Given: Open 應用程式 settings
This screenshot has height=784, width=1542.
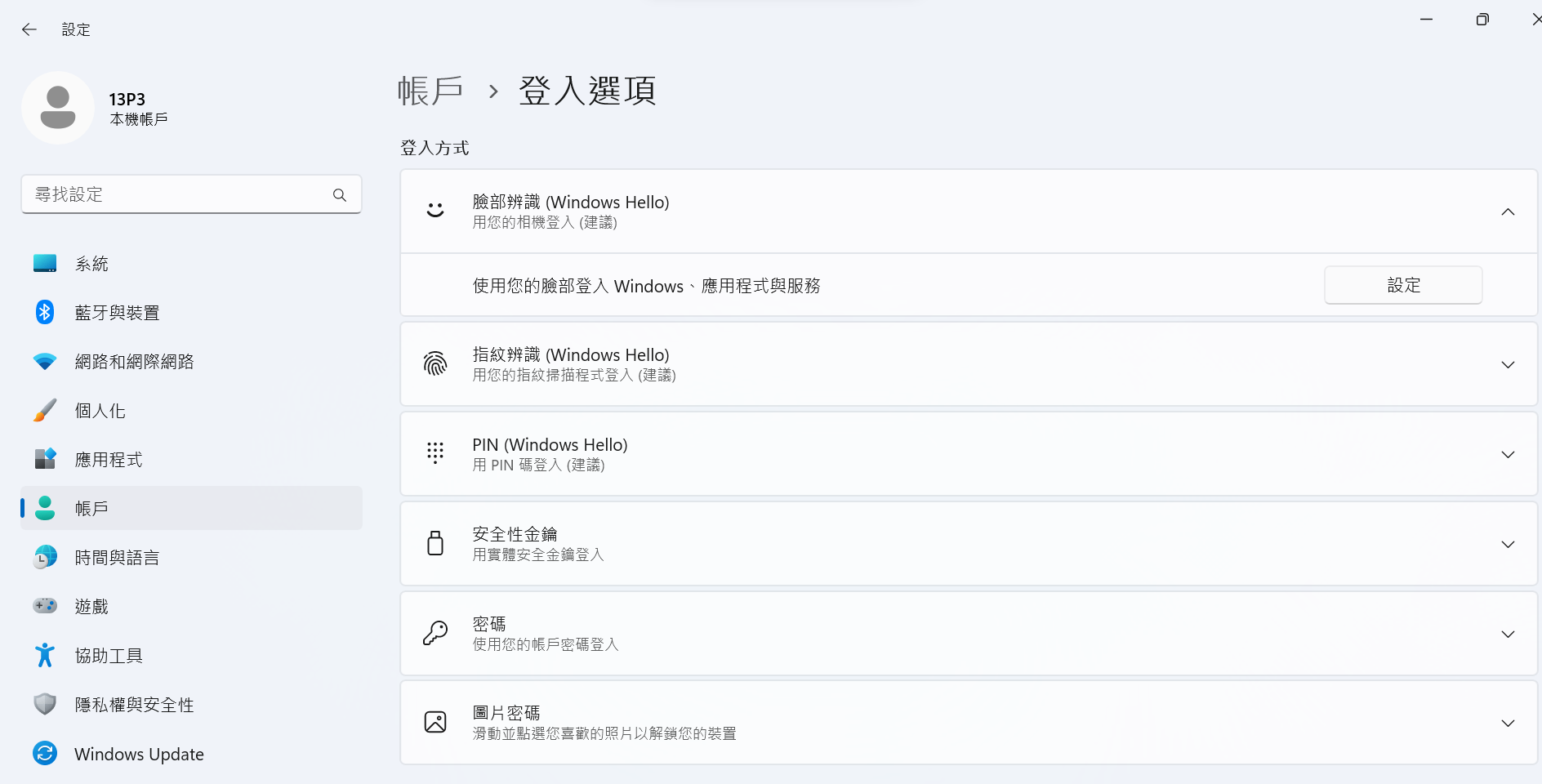Looking at the screenshot, I should coord(108,460).
